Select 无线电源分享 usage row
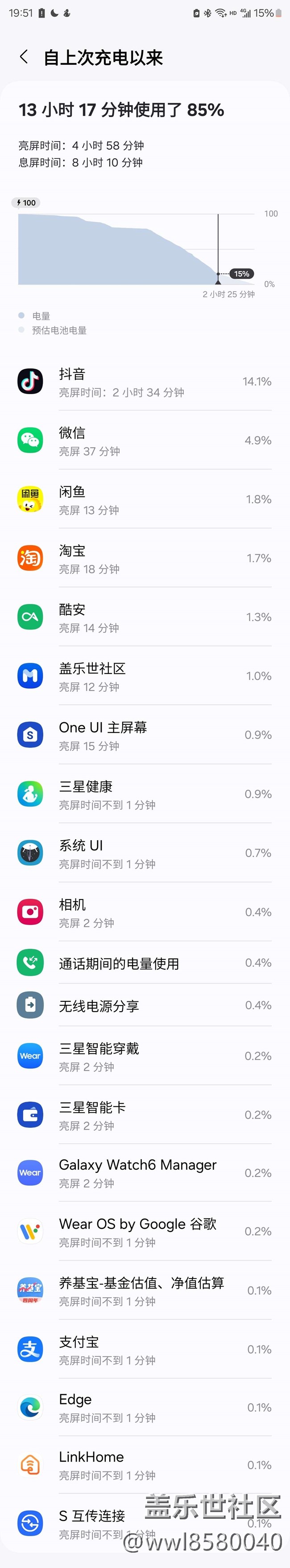290x1568 pixels. pyautogui.click(x=145, y=1005)
